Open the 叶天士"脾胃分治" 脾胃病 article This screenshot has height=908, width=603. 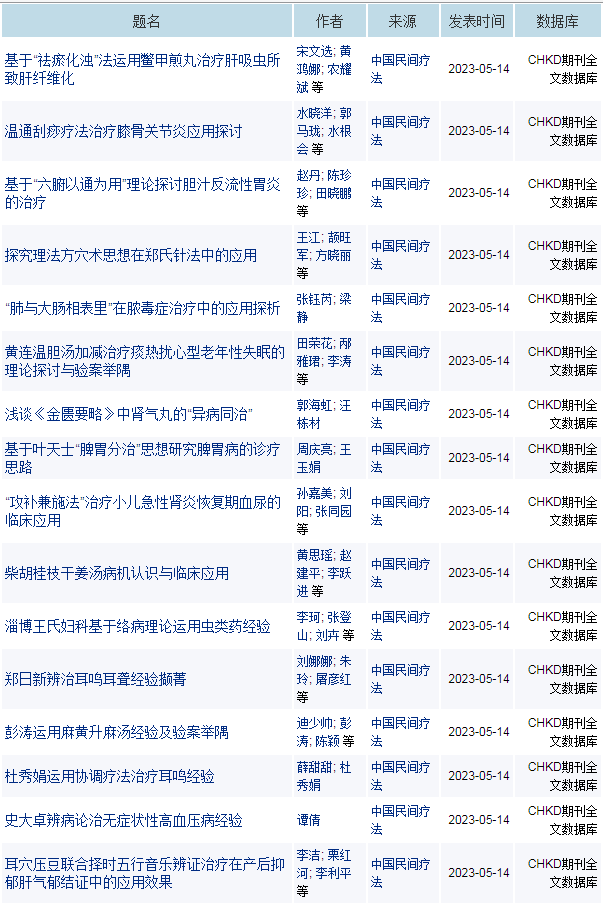tap(140, 458)
